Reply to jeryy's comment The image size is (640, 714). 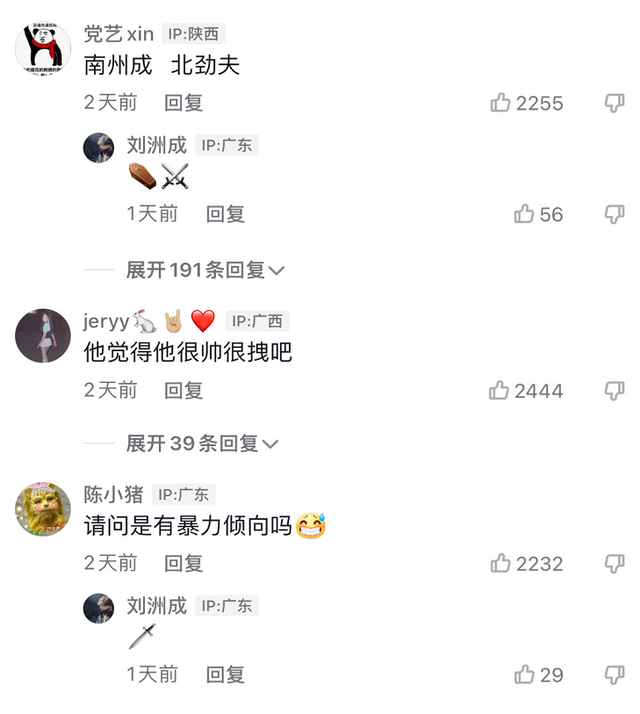[x=184, y=391]
